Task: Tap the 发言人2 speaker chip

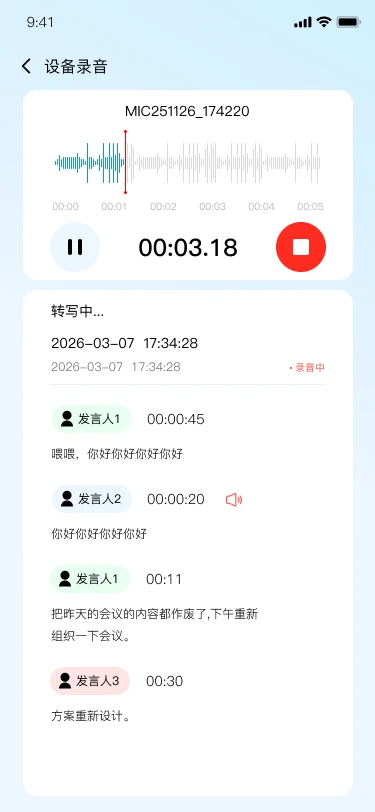Action: (92, 499)
